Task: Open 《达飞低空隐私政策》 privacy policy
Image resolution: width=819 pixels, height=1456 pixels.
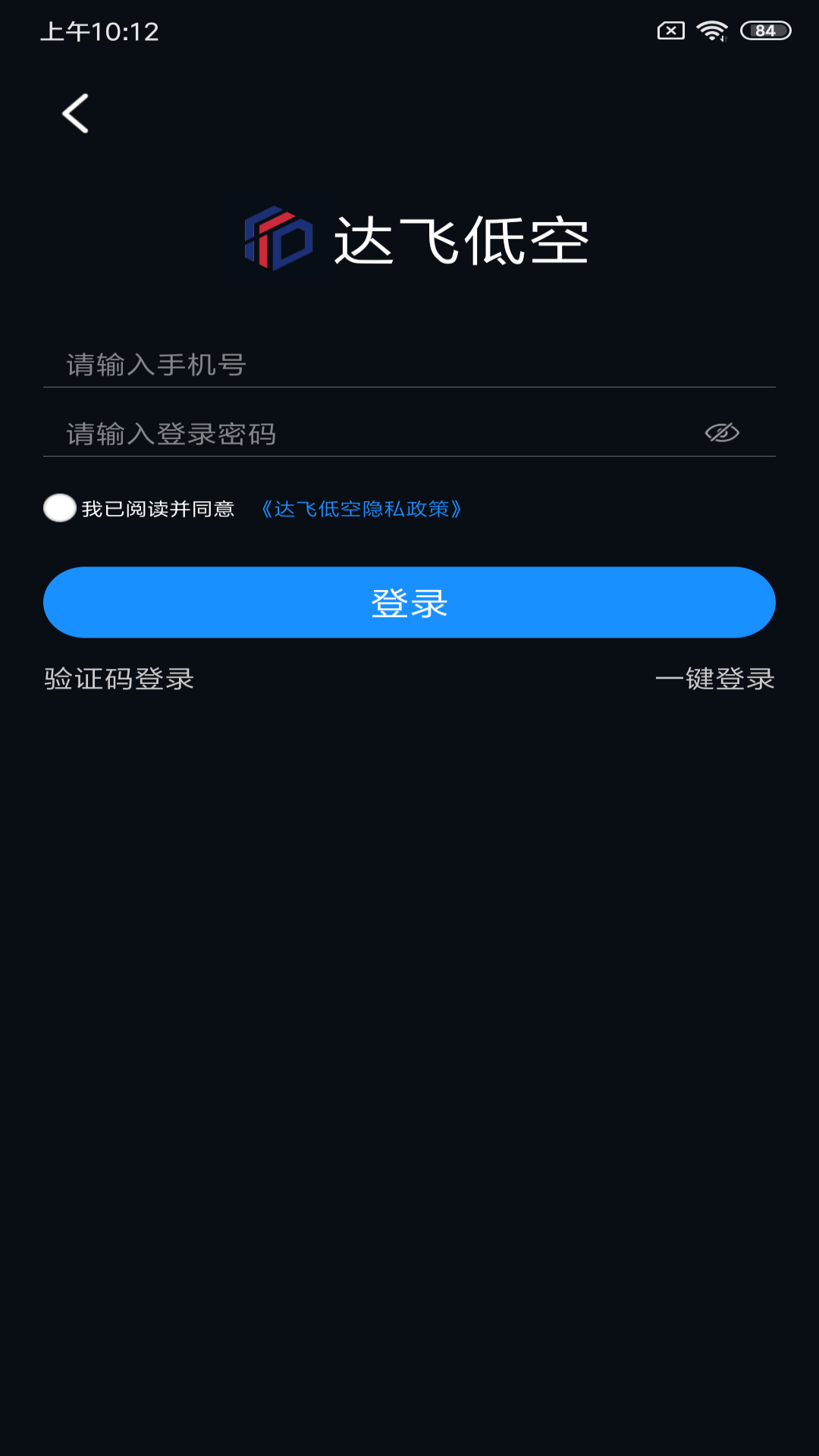Action: (x=361, y=510)
